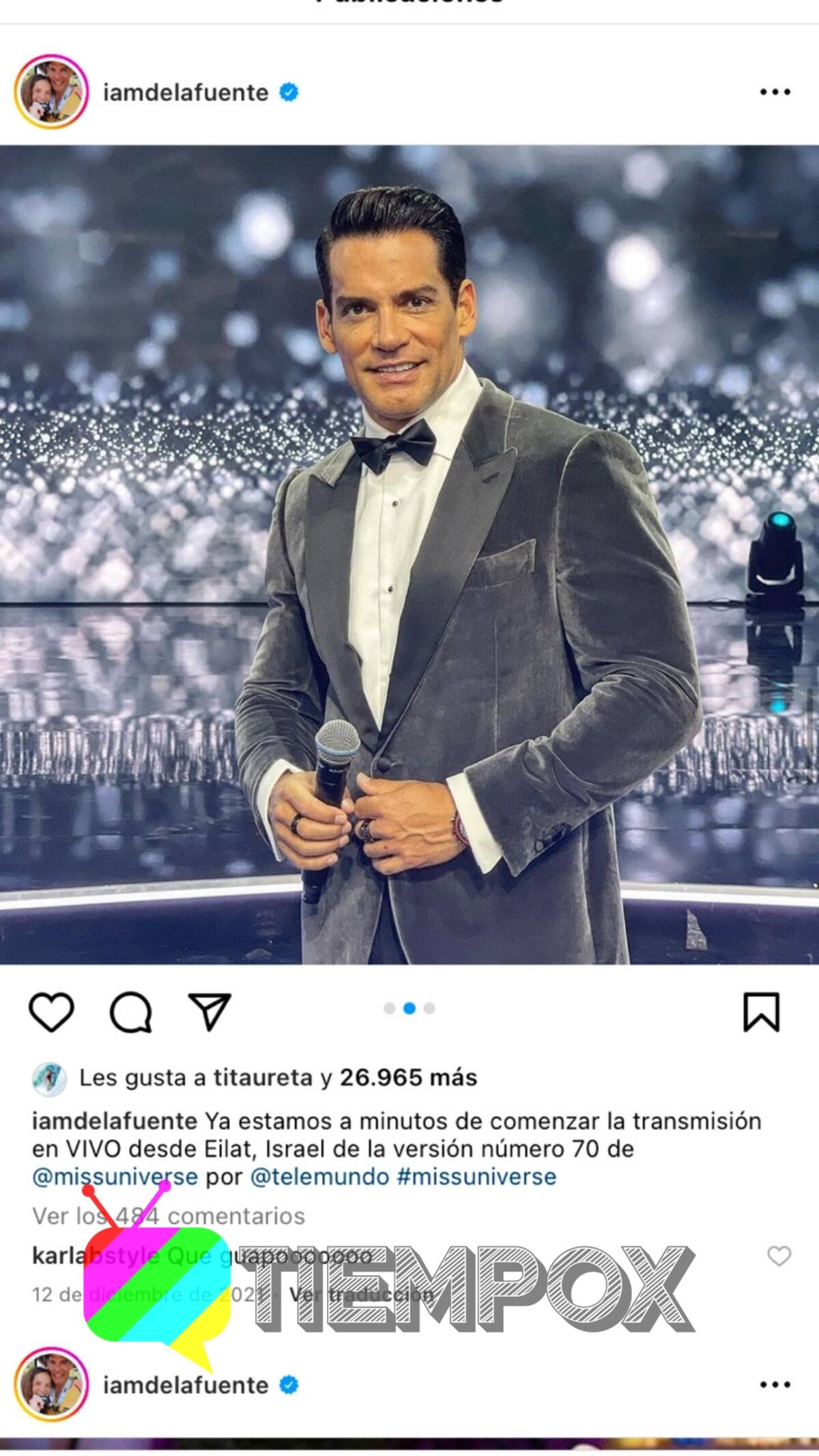The height and width of the screenshot is (1456, 819).
Task: Open iamdelafuente story from top profile picture
Action: point(51,92)
